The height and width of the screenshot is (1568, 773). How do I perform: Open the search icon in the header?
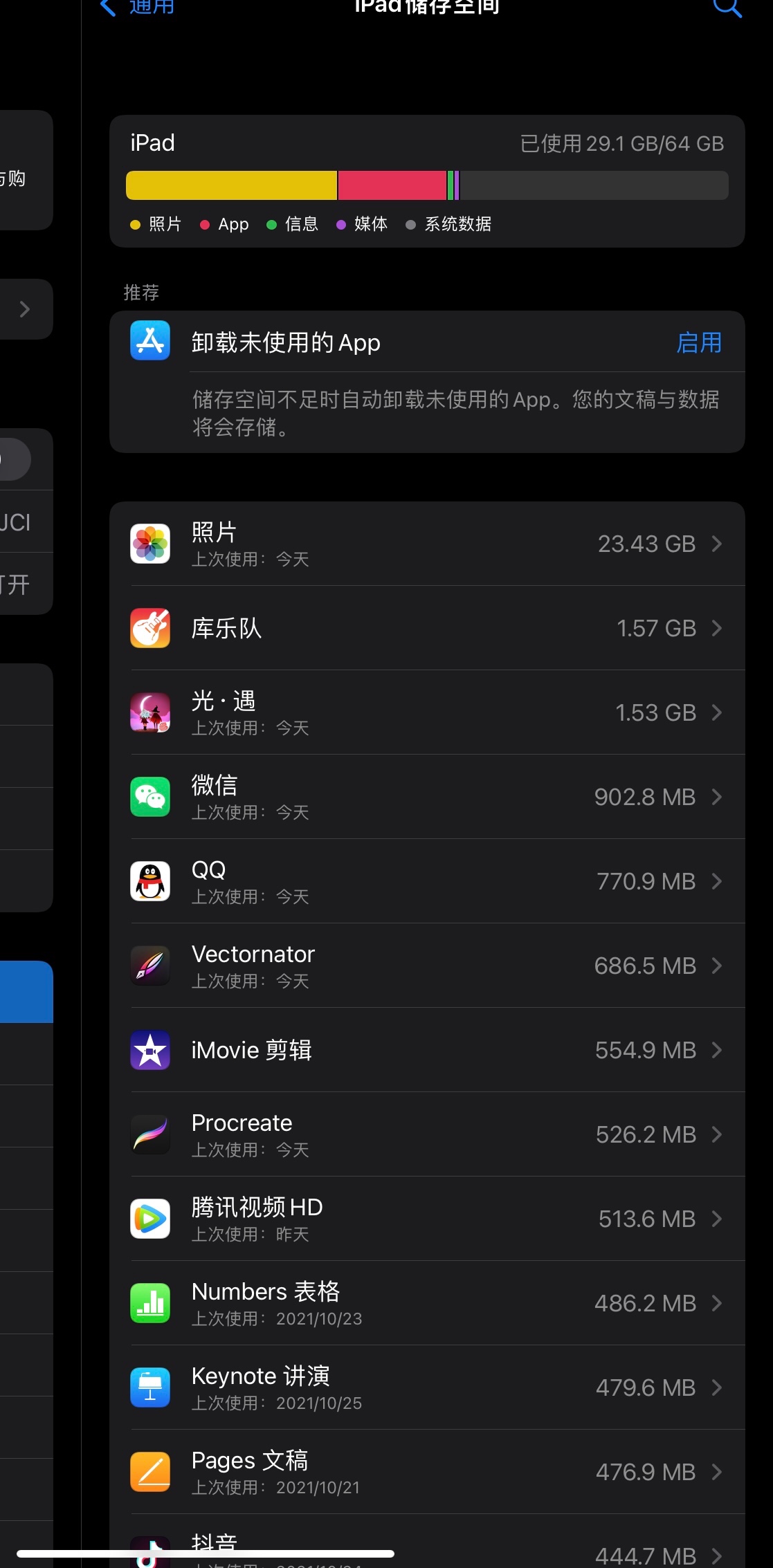[x=727, y=8]
